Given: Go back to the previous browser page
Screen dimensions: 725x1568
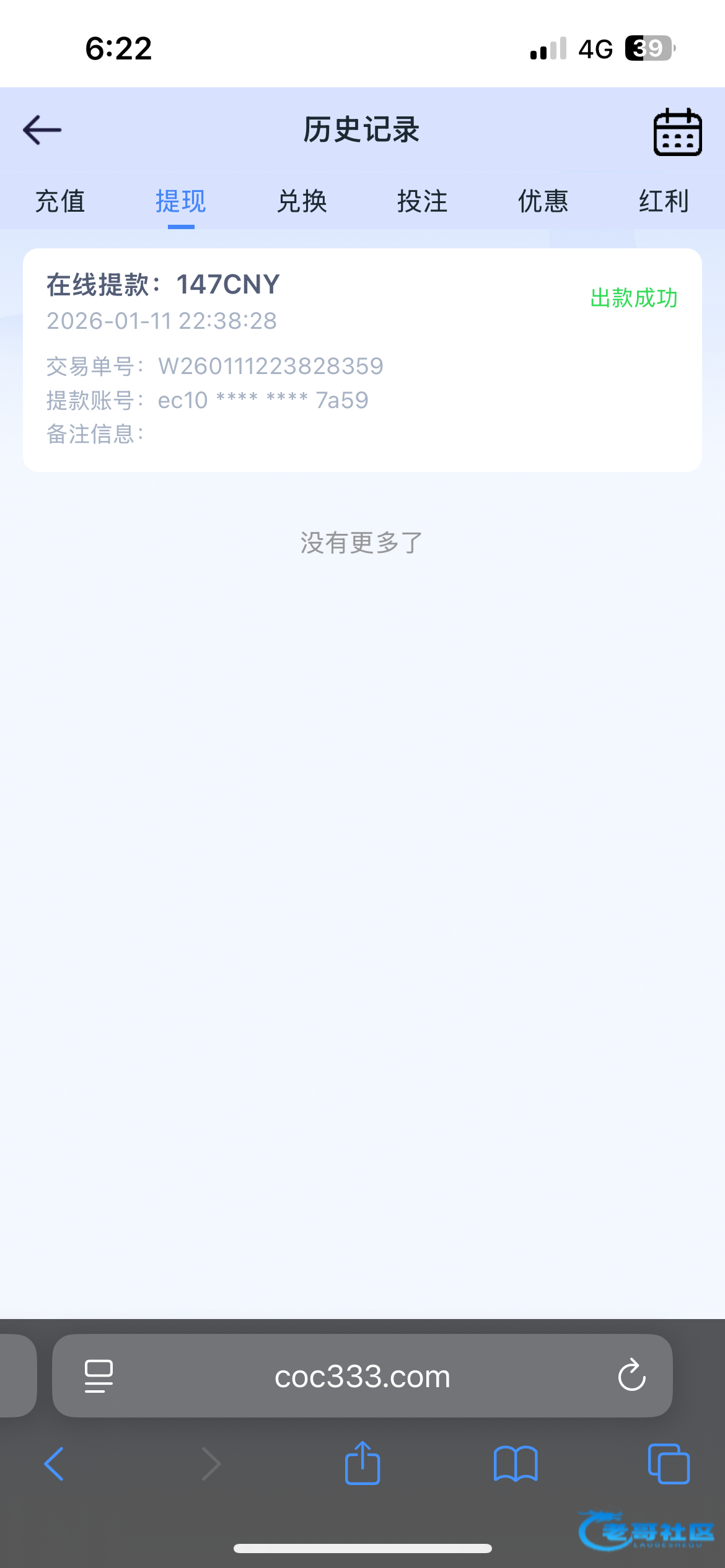Looking at the screenshot, I should pyautogui.click(x=54, y=1464).
